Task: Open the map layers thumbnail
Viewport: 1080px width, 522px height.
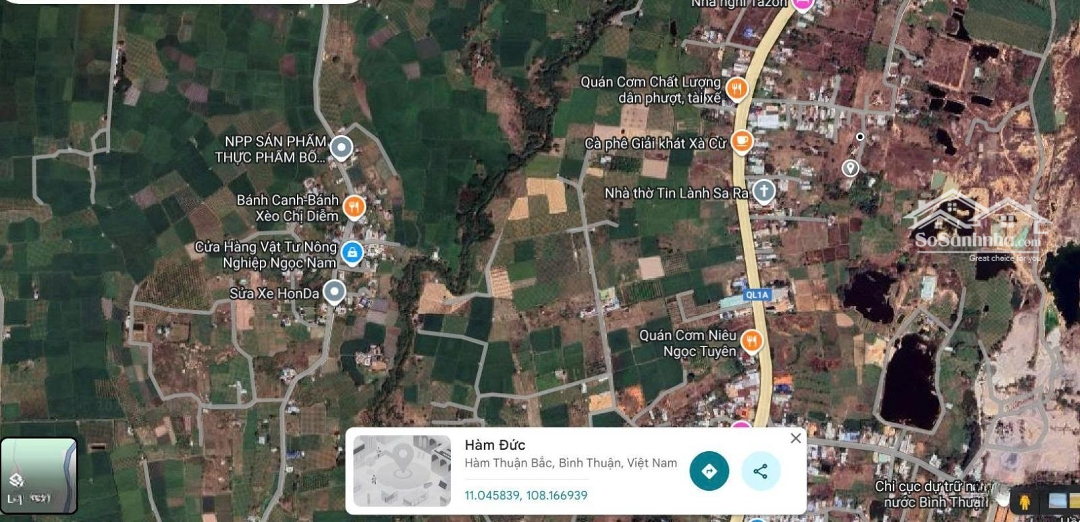Action: [x=39, y=475]
